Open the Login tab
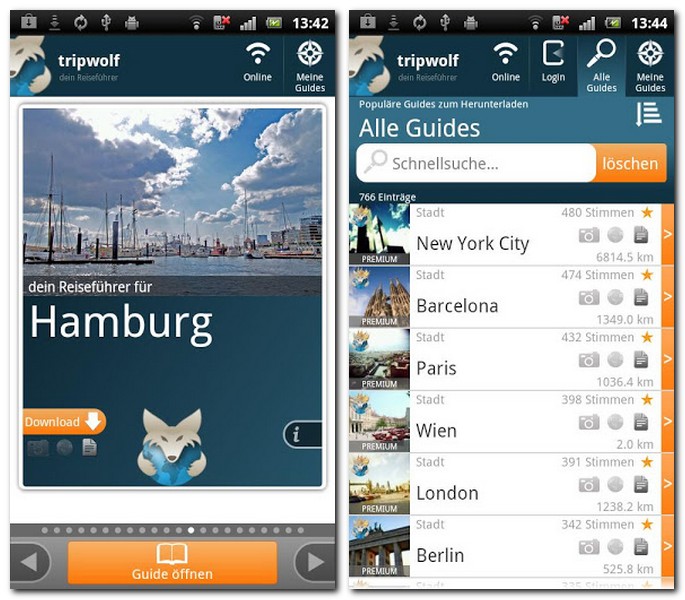This screenshot has height=600, width=685. click(553, 66)
